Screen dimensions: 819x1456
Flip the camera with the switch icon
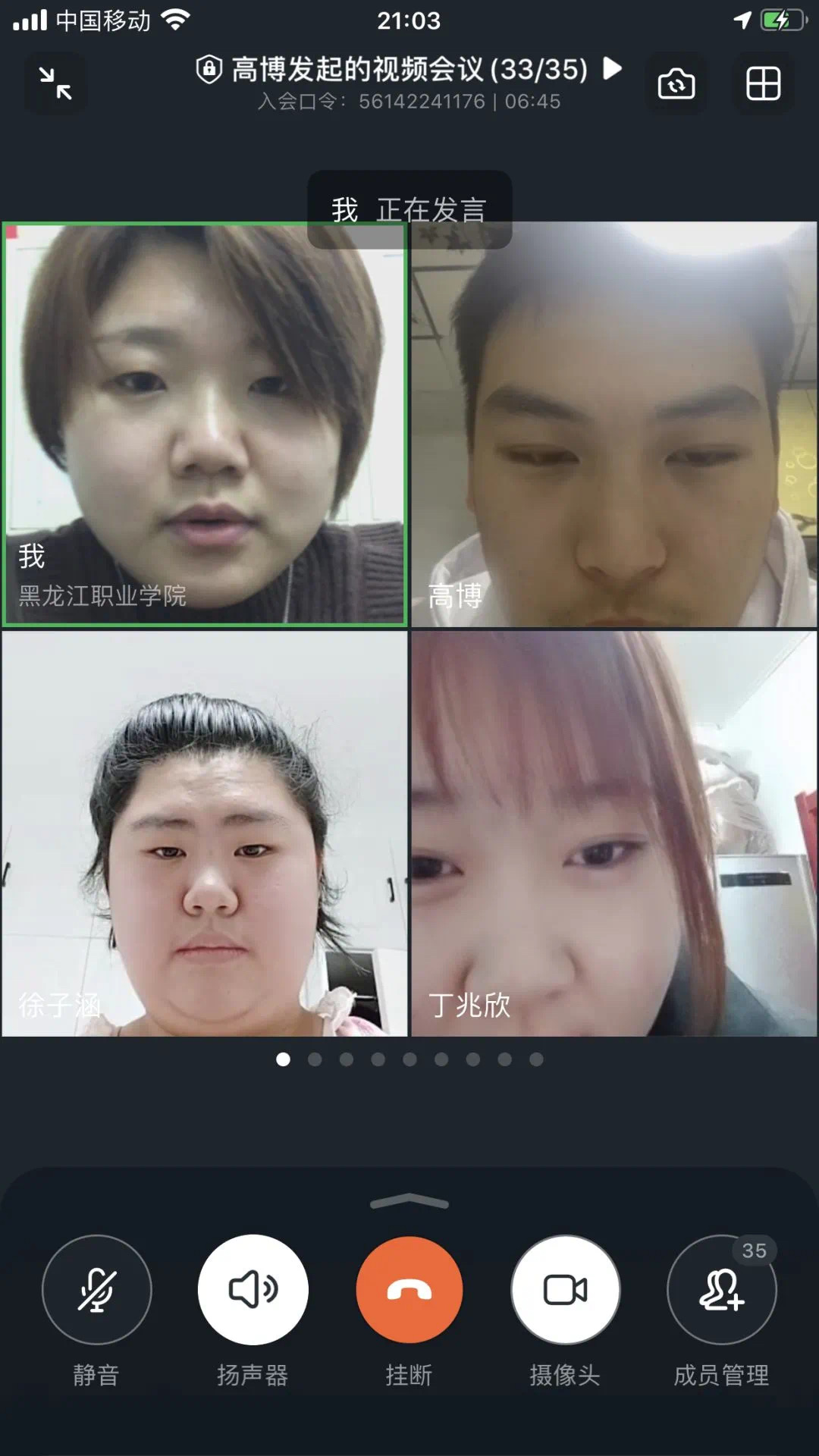pos(676,83)
